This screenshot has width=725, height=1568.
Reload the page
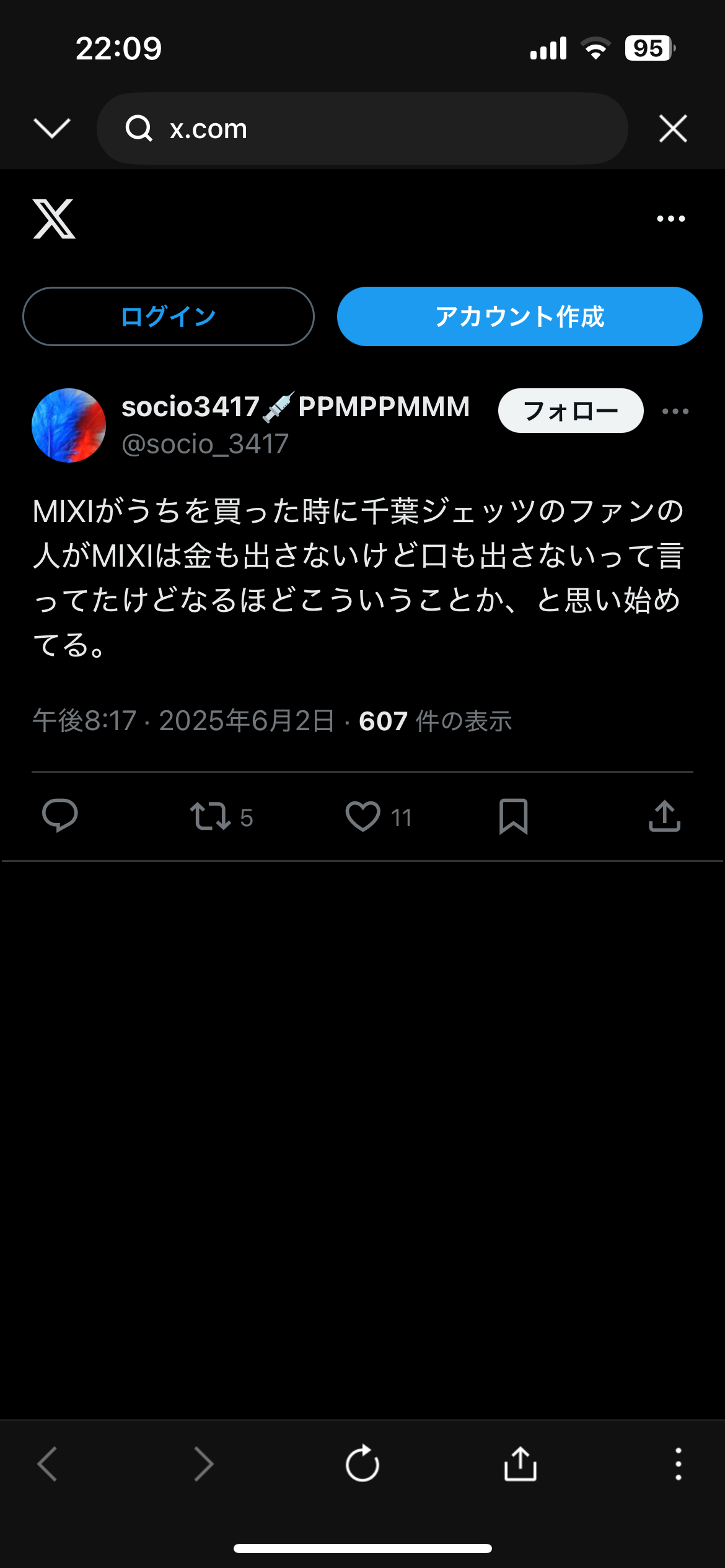pos(362,1464)
